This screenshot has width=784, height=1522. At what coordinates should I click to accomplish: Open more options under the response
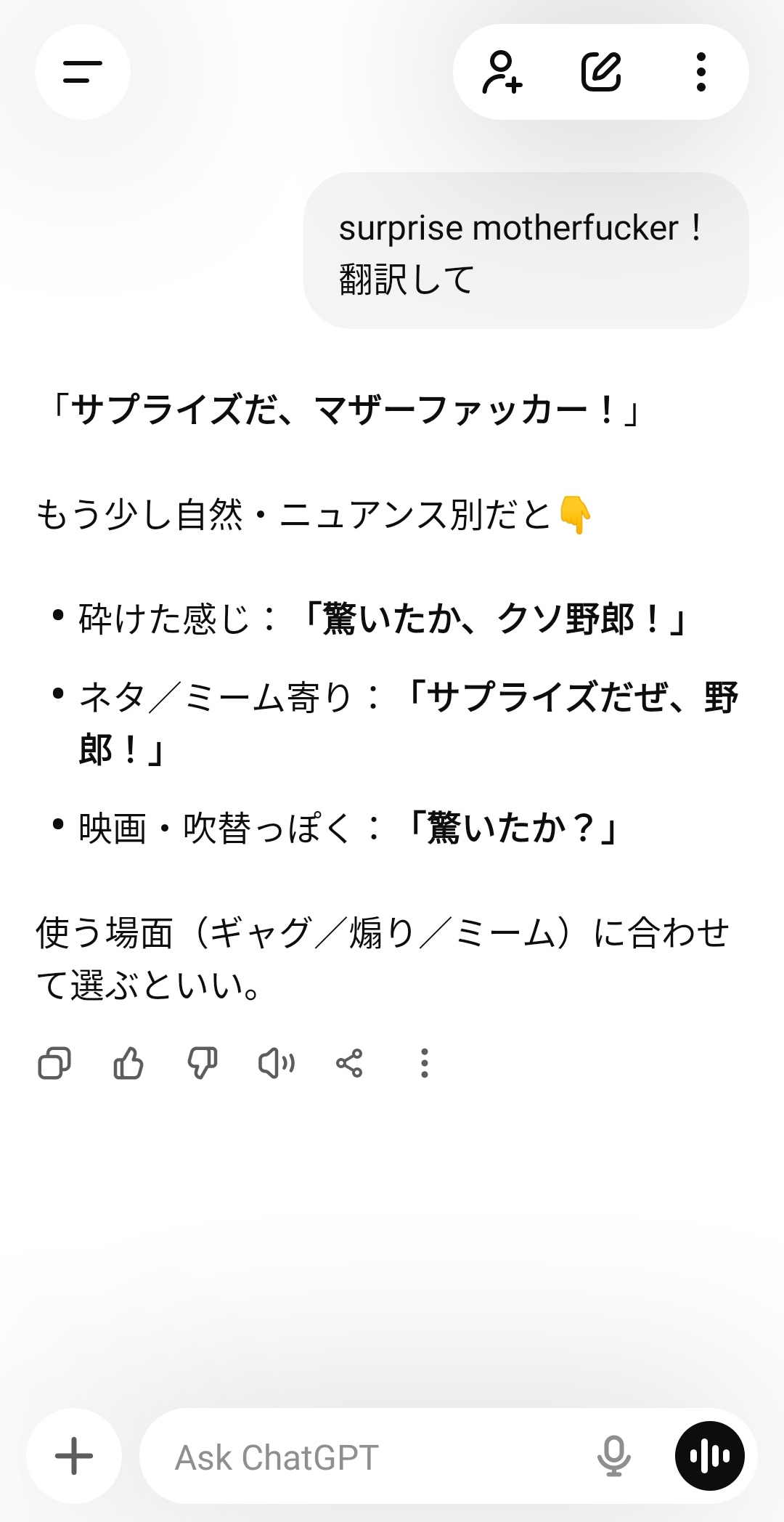pos(425,1064)
